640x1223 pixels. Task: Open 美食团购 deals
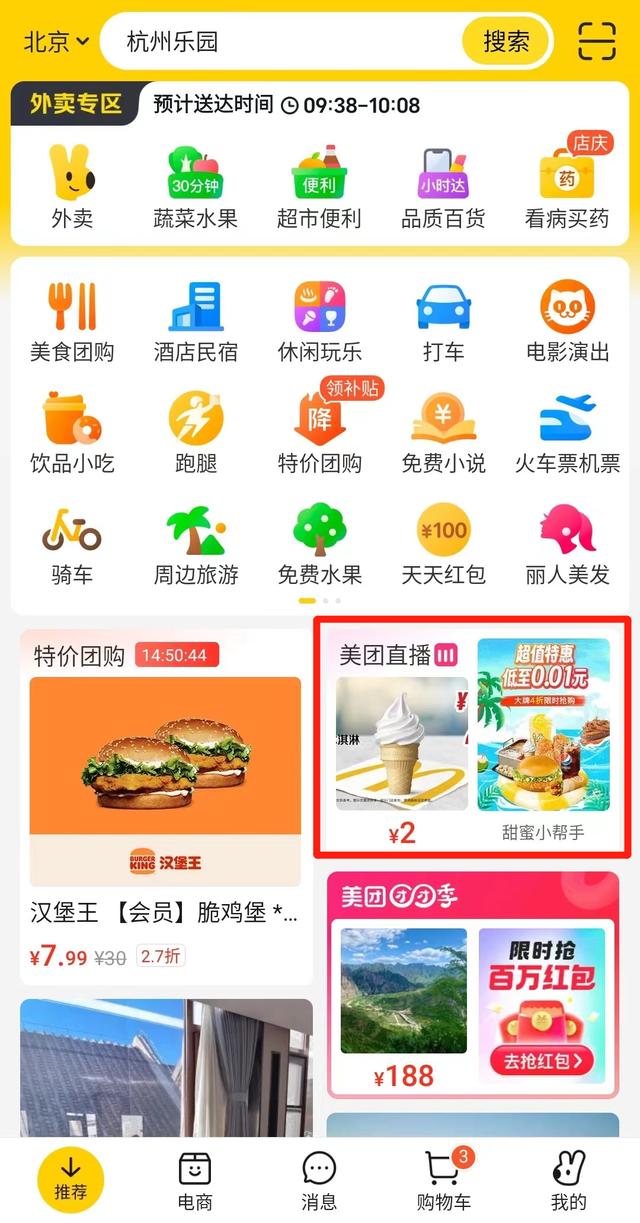pos(72,320)
